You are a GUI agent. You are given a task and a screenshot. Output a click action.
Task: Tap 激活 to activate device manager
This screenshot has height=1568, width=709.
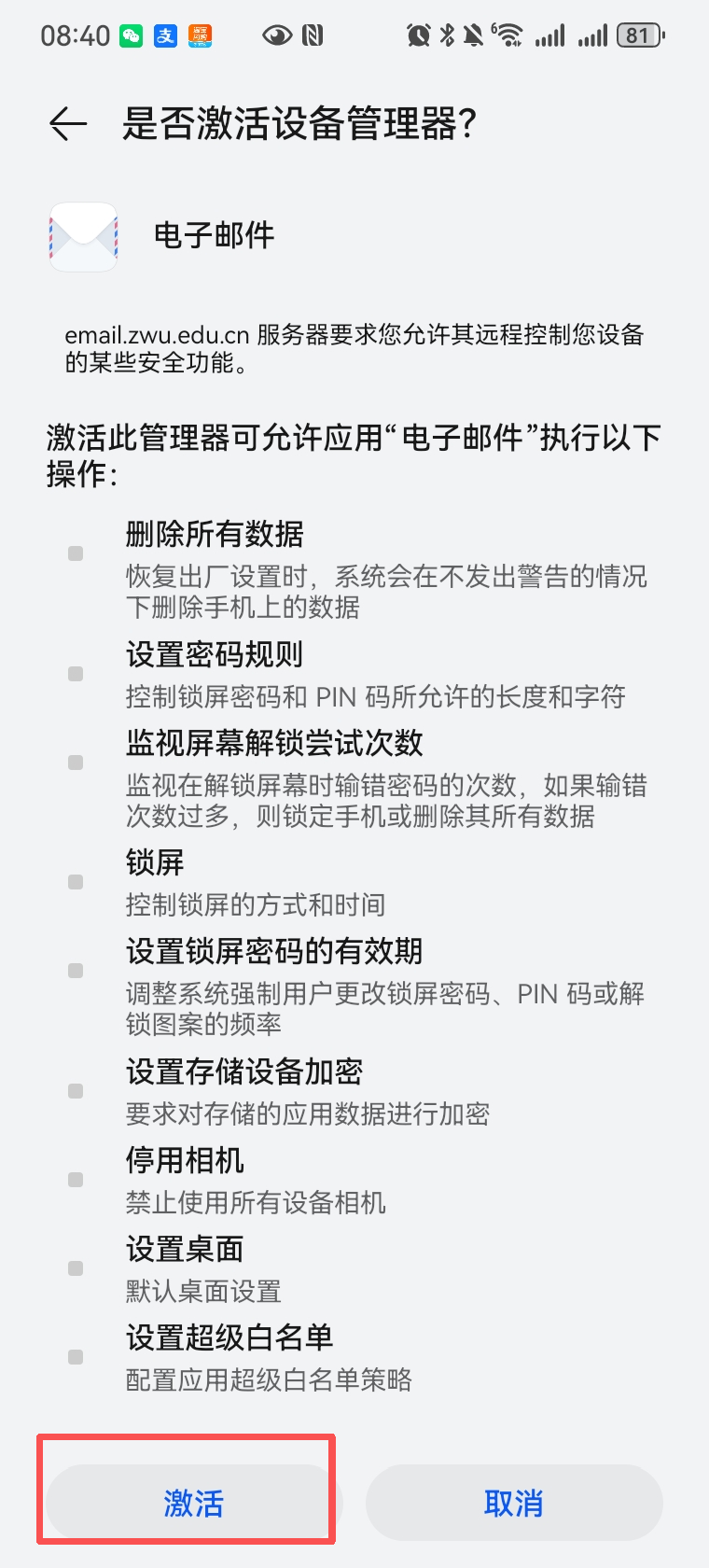pyautogui.click(x=194, y=1503)
